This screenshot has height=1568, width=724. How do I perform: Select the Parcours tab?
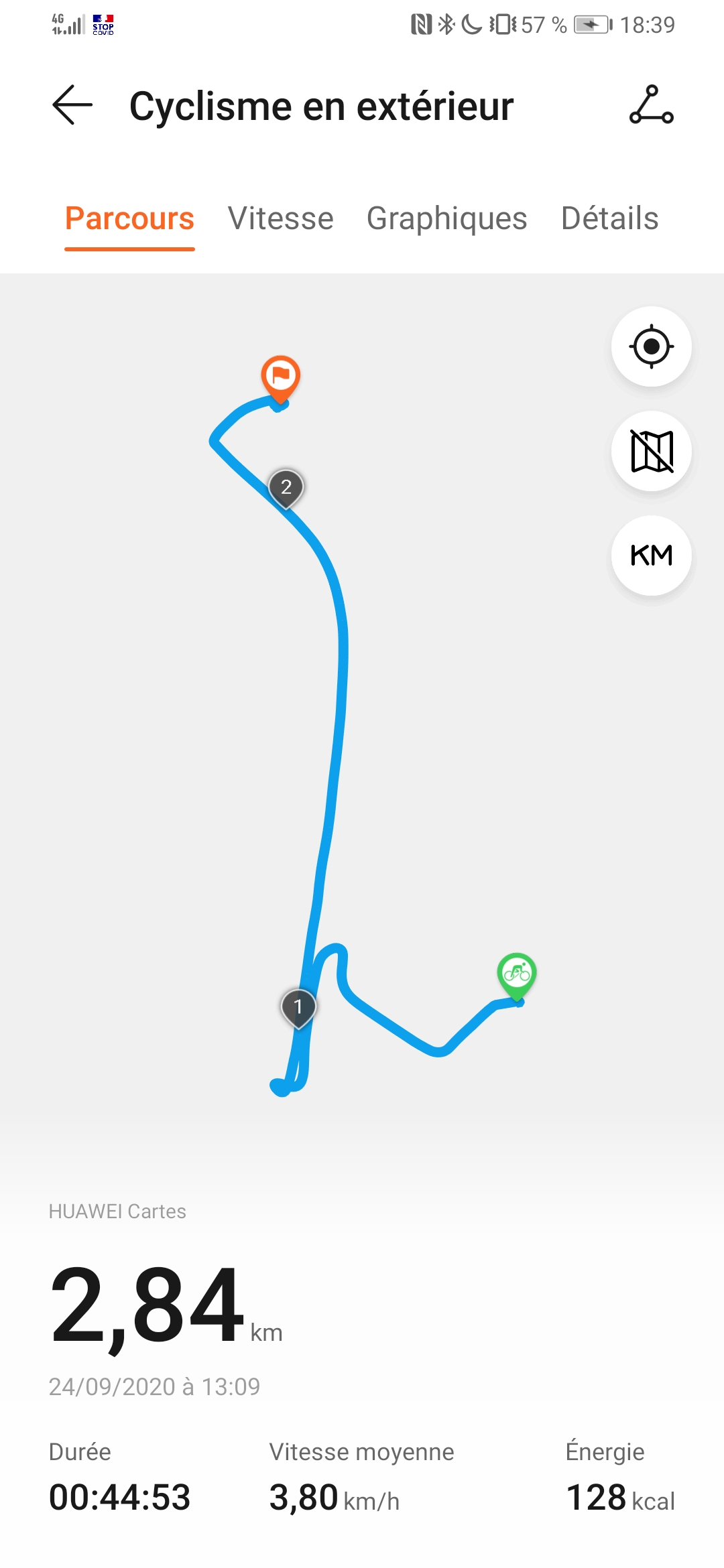(x=129, y=218)
